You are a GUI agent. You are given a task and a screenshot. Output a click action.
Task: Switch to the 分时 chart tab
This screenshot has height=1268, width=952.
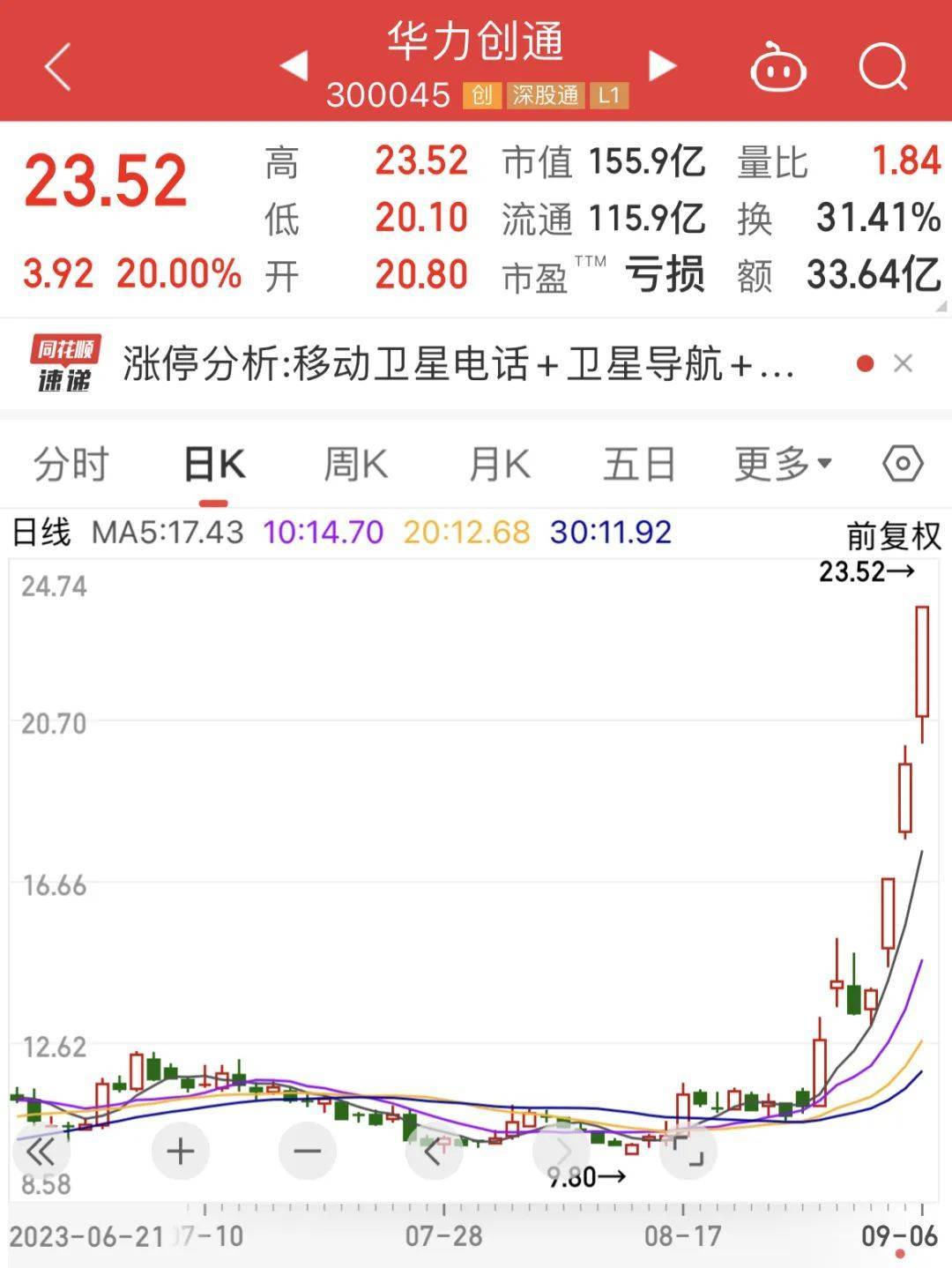(71, 464)
